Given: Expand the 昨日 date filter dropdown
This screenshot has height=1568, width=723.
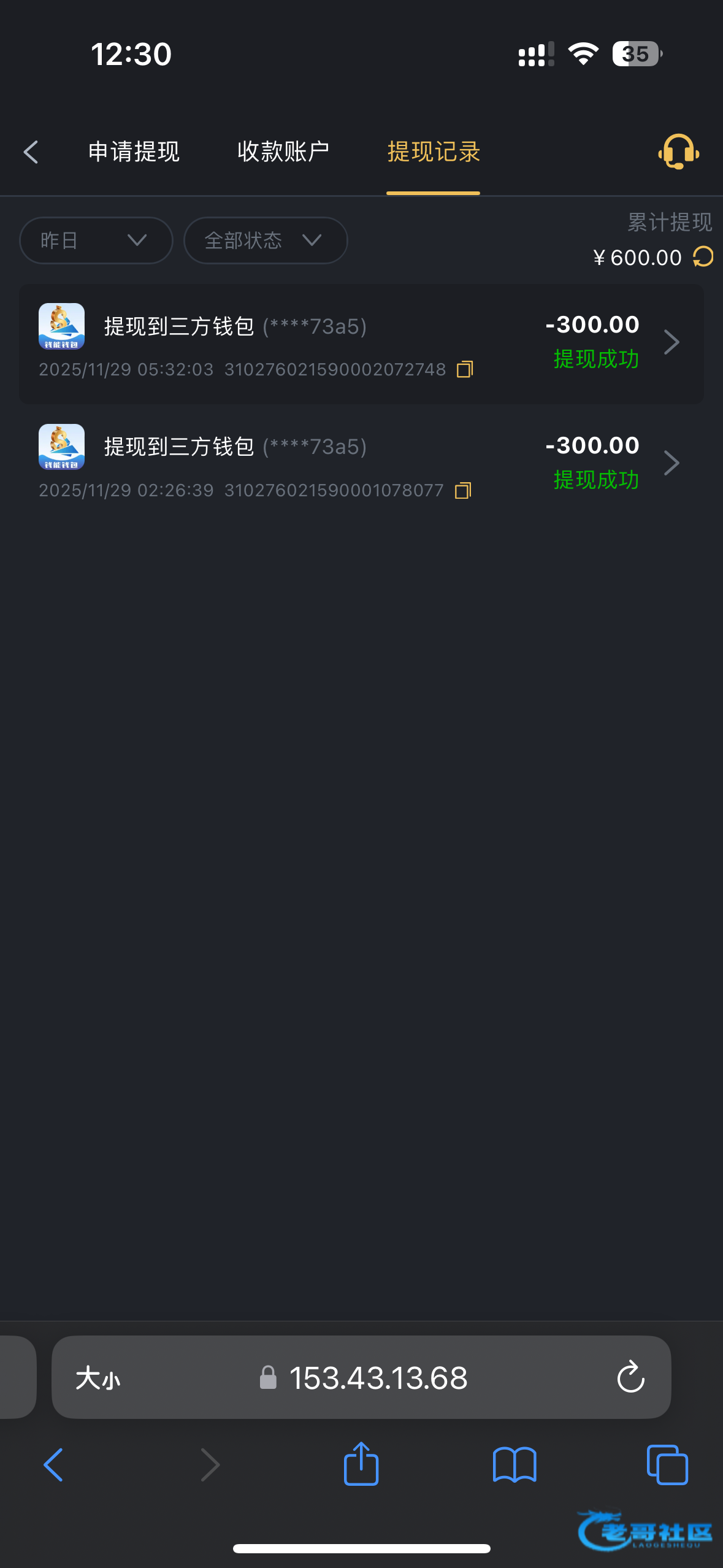Looking at the screenshot, I should click(x=96, y=240).
